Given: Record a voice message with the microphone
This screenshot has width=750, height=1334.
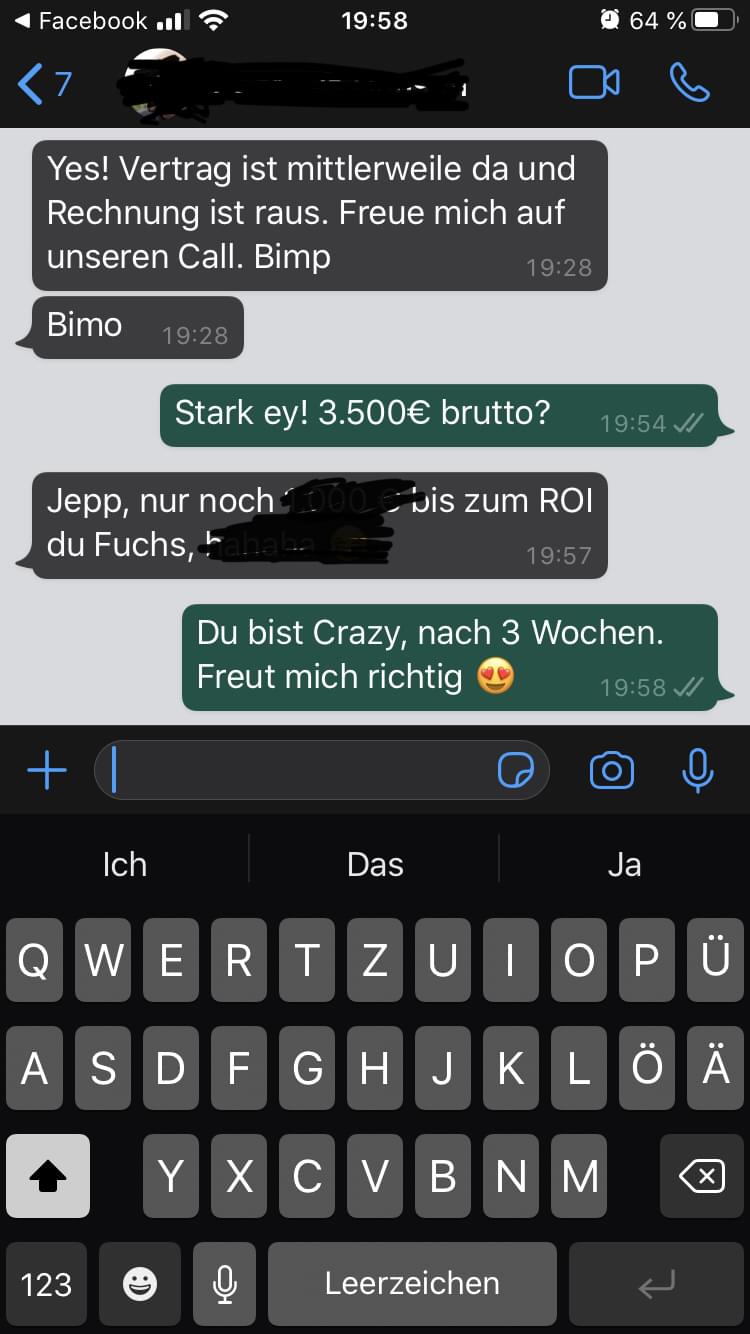Looking at the screenshot, I should click(x=697, y=770).
